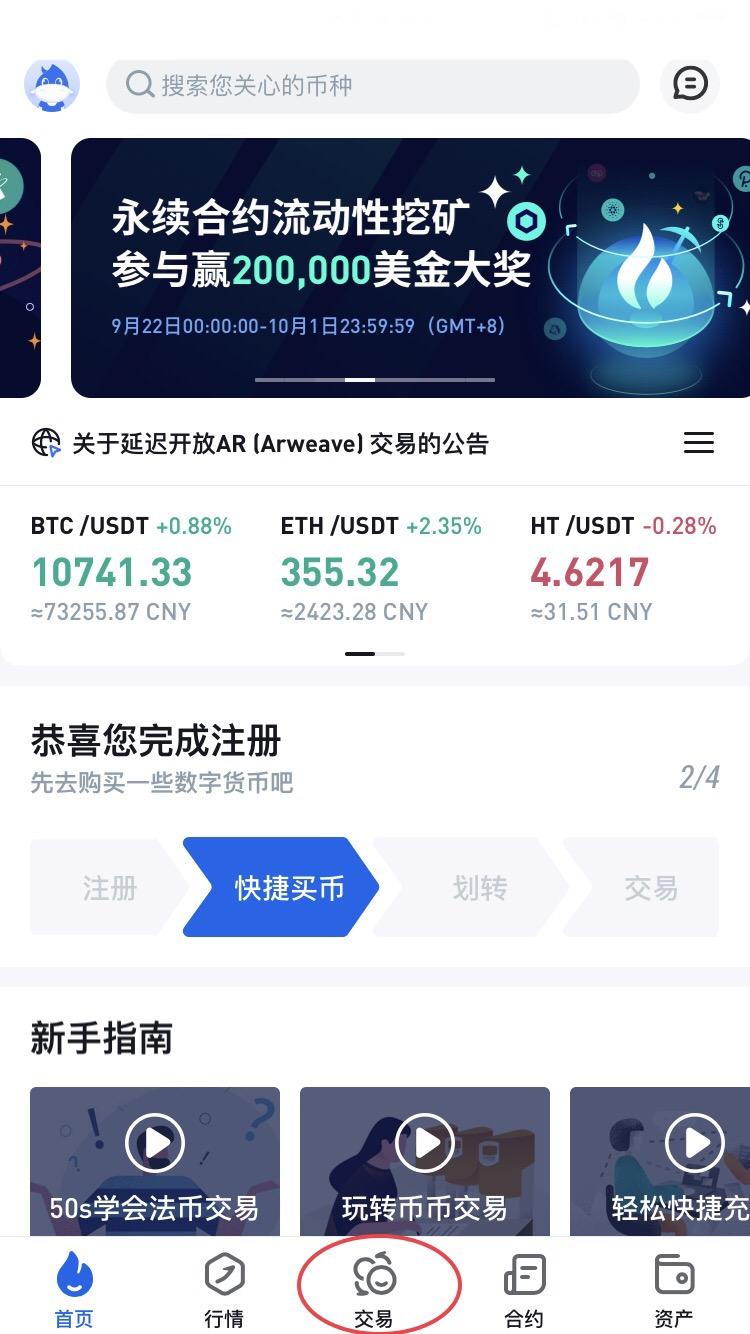Play the 50s学会法币交易 tutorial video
The height and width of the screenshot is (1334, 750).
point(154,1143)
